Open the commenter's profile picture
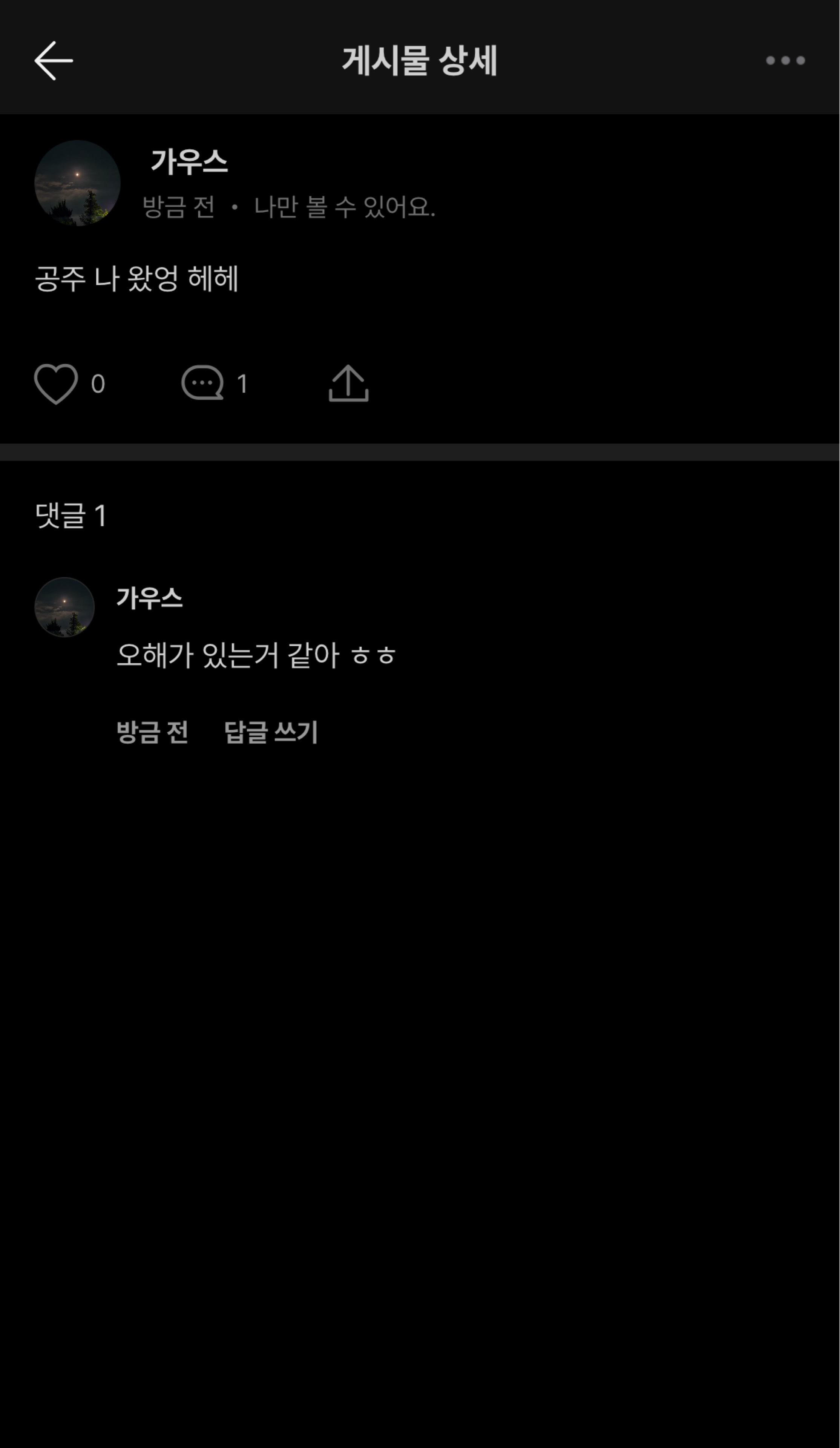 (64, 607)
